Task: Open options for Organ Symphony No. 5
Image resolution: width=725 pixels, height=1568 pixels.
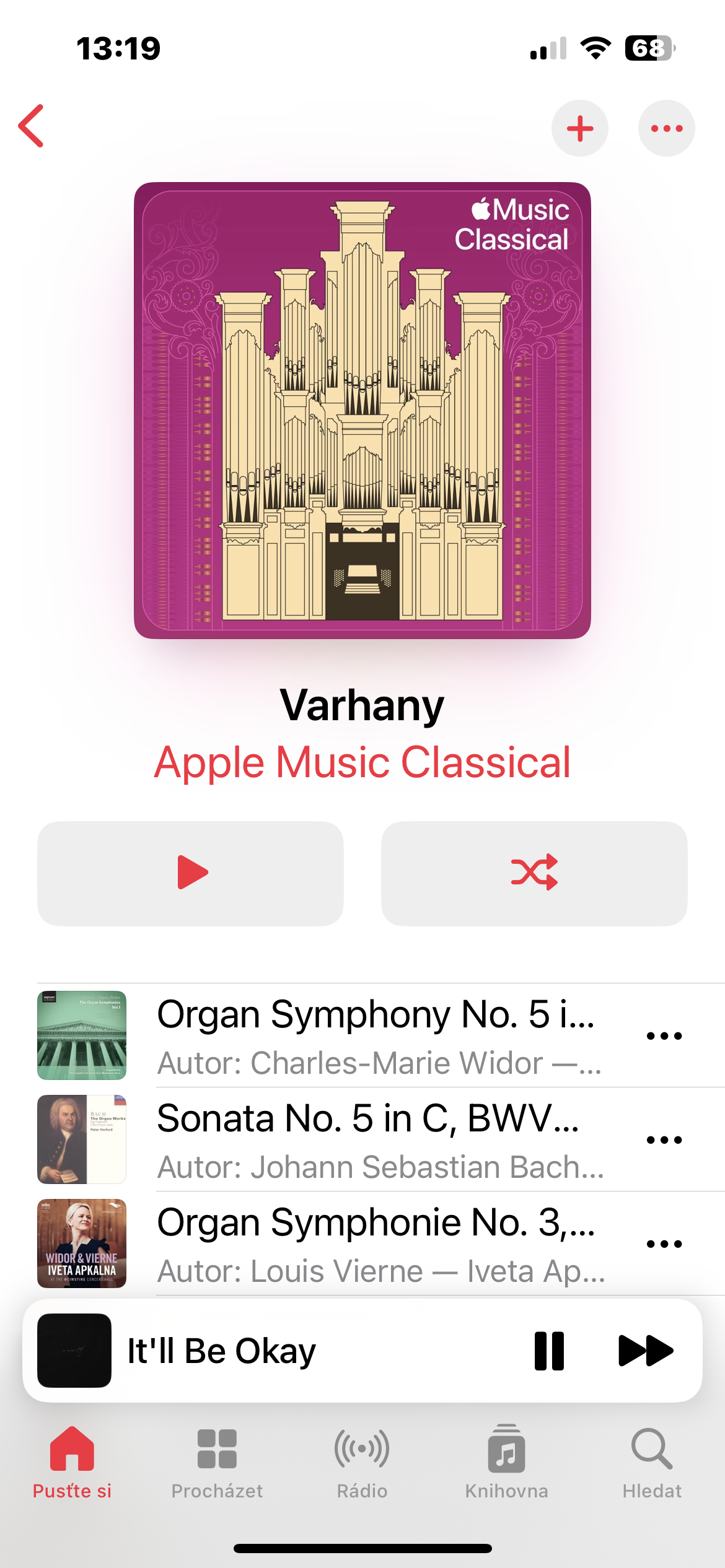Action: [664, 1035]
